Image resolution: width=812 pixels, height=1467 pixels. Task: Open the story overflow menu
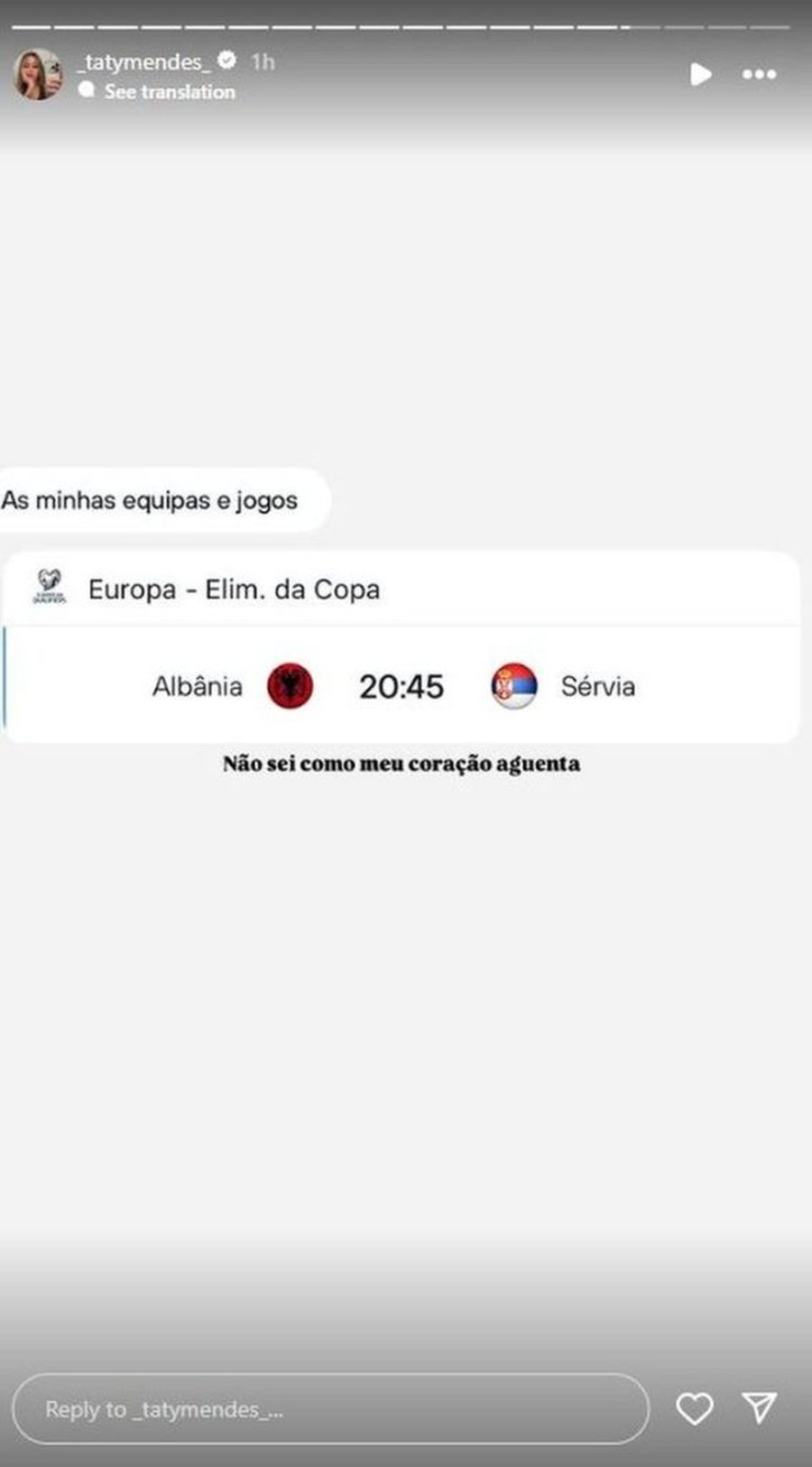point(759,74)
